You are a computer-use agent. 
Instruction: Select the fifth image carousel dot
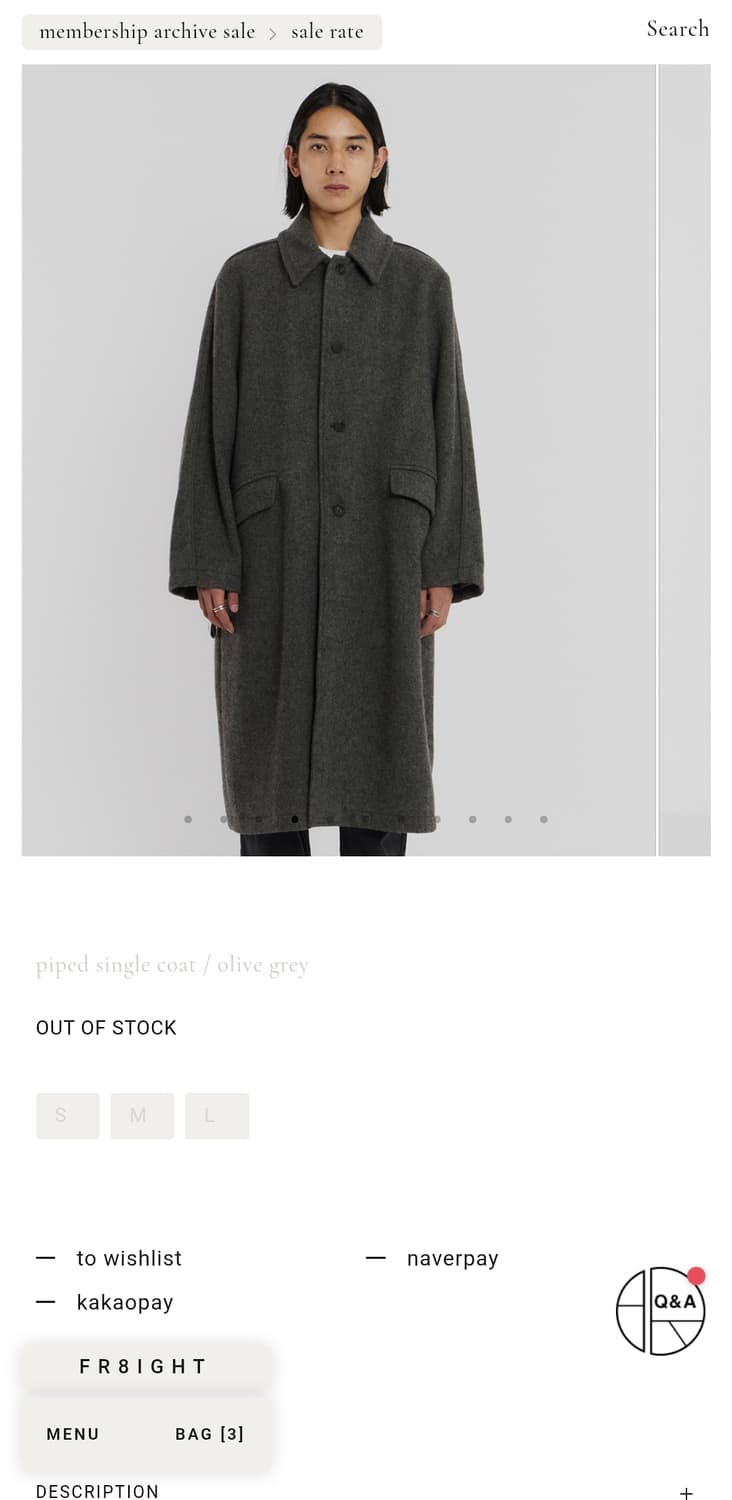coord(331,818)
